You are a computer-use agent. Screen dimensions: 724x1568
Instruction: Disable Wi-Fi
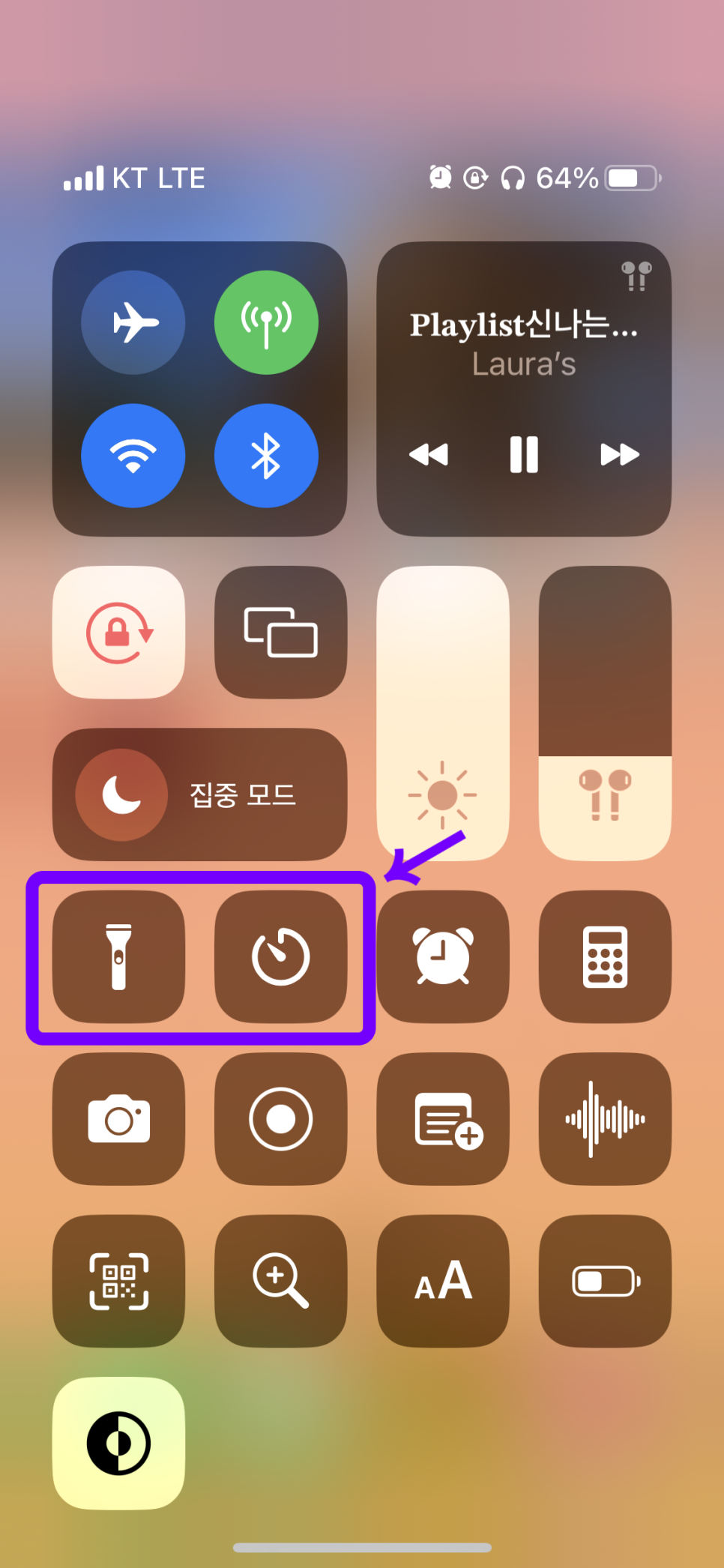click(133, 456)
